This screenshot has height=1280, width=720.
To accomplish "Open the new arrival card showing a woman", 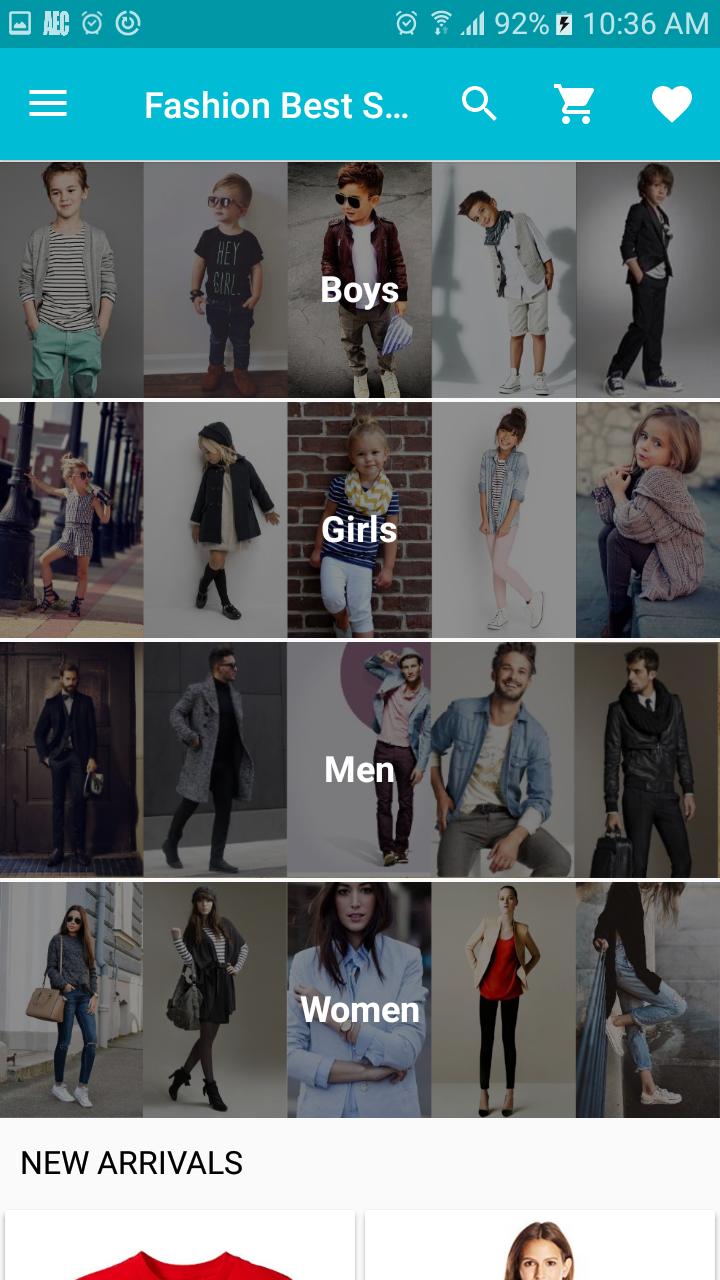I will [x=540, y=1248].
